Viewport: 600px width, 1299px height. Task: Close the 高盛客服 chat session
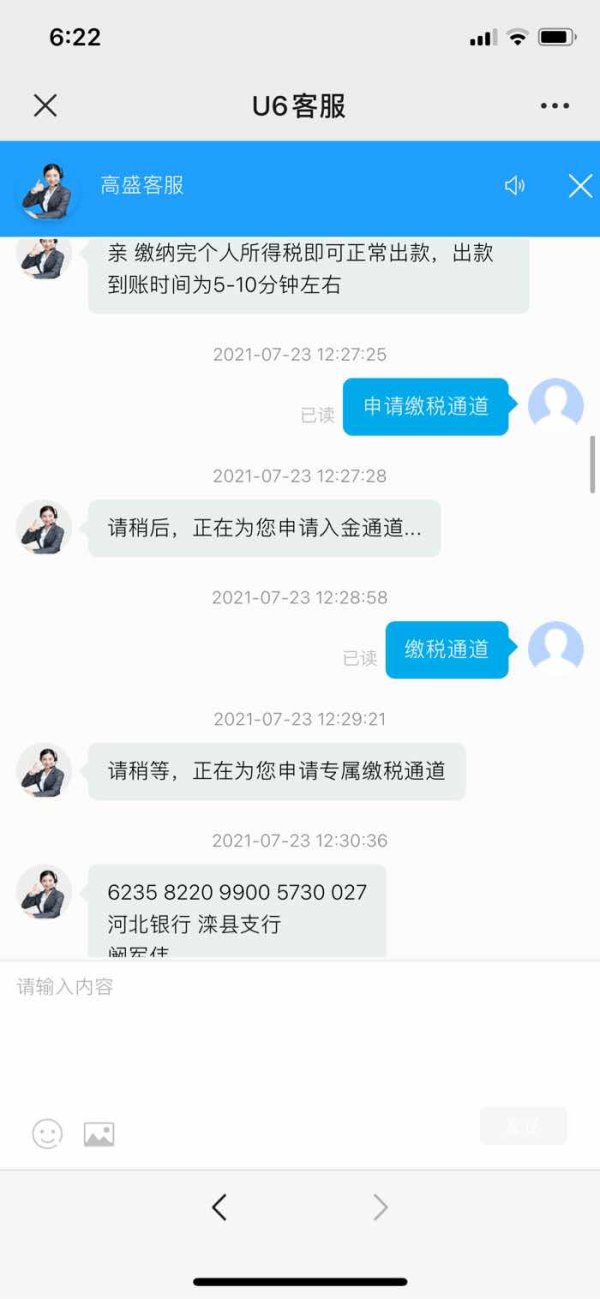[580, 186]
